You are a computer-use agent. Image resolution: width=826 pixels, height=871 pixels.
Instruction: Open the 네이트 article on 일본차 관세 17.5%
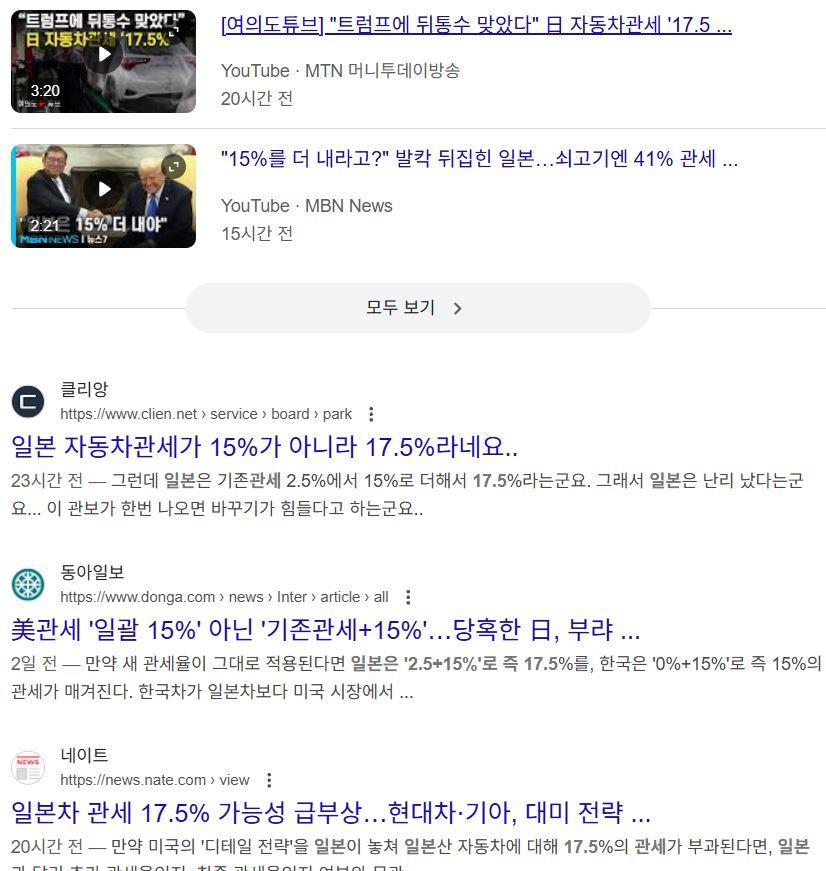tap(330, 811)
